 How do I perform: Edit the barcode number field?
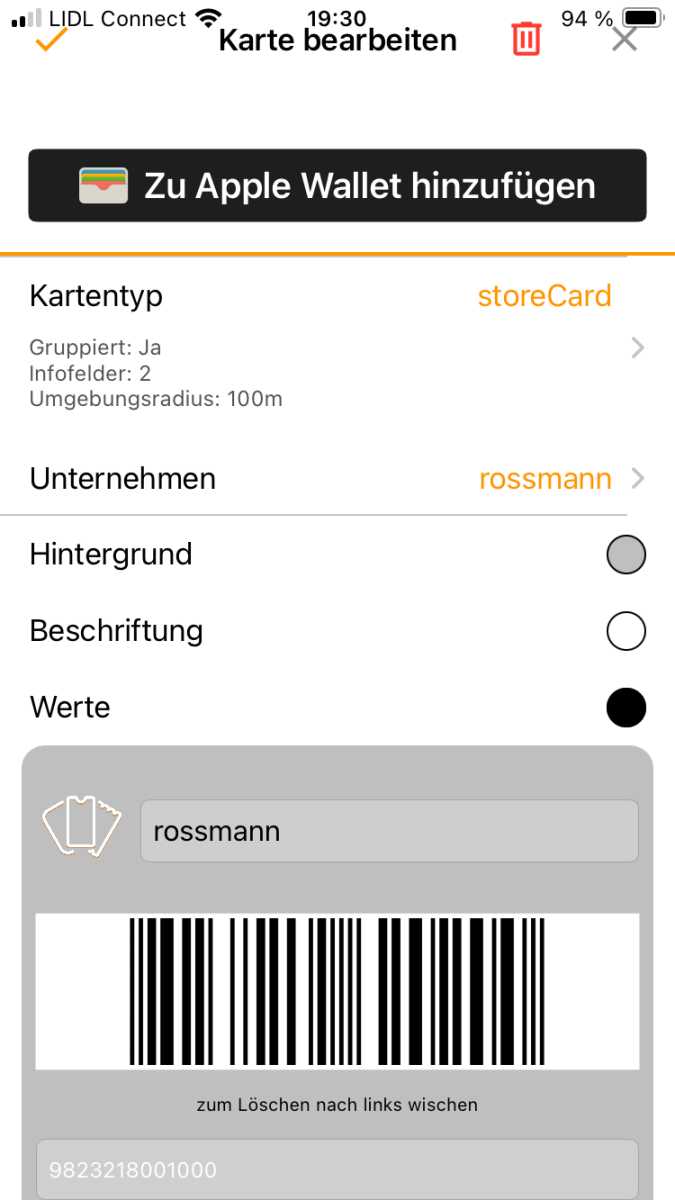coord(337,1170)
